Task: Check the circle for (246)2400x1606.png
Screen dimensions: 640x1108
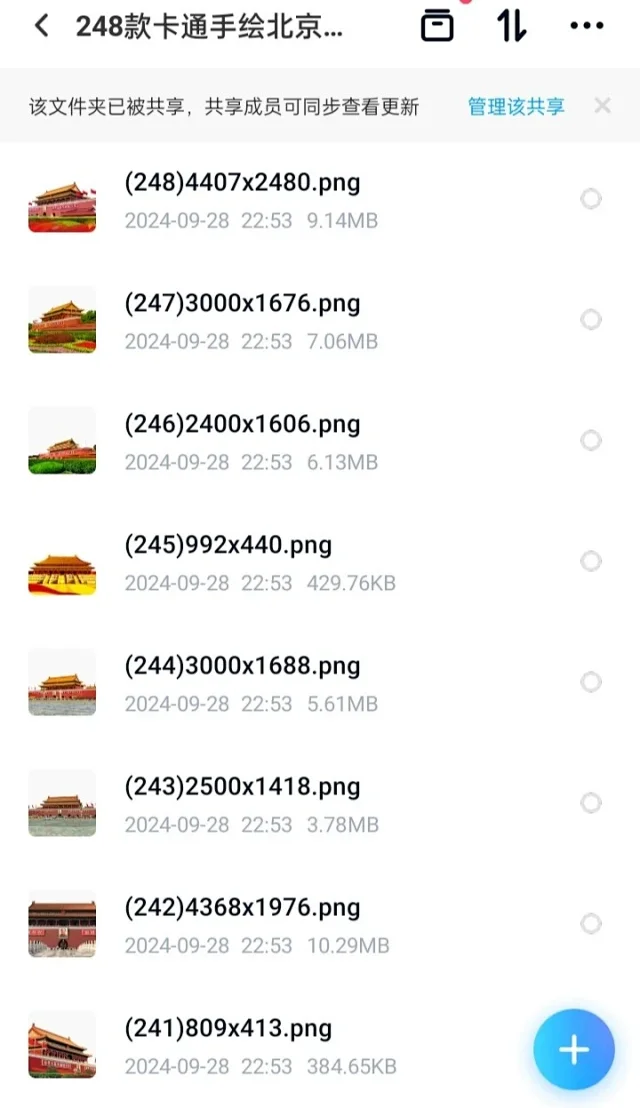Action: [x=591, y=440]
